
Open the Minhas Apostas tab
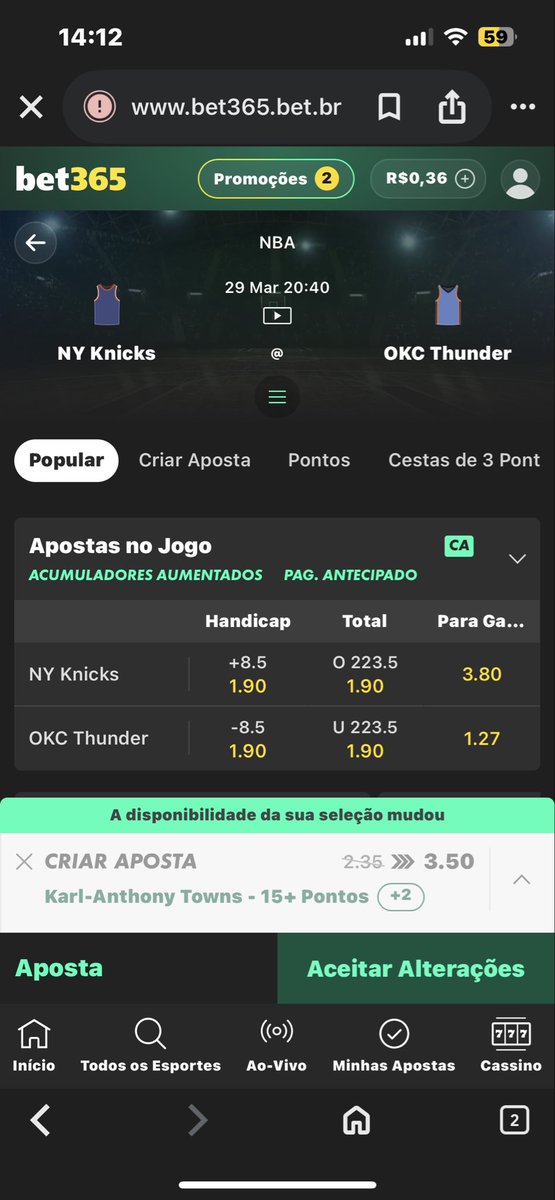coord(394,1046)
